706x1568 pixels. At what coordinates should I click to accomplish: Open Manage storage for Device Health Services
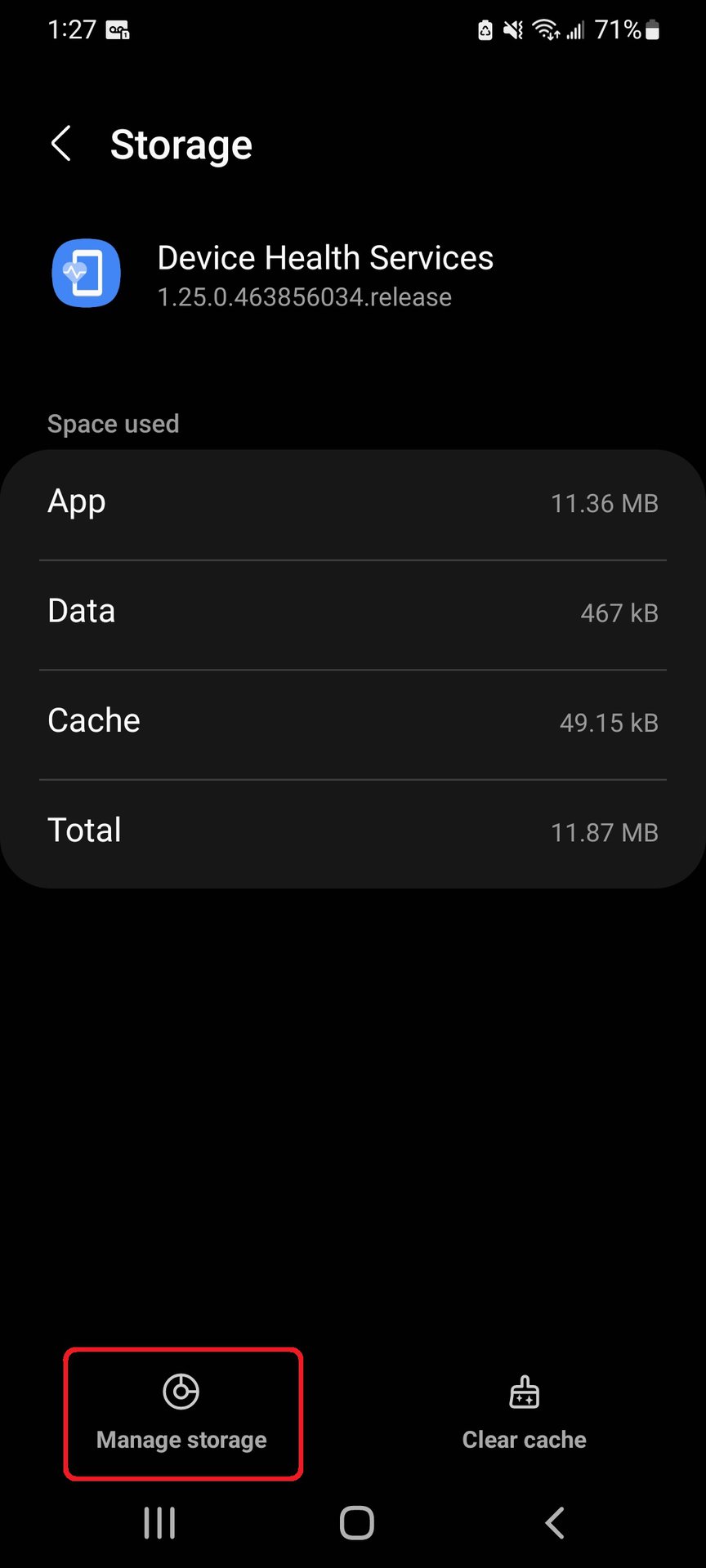click(x=182, y=1414)
